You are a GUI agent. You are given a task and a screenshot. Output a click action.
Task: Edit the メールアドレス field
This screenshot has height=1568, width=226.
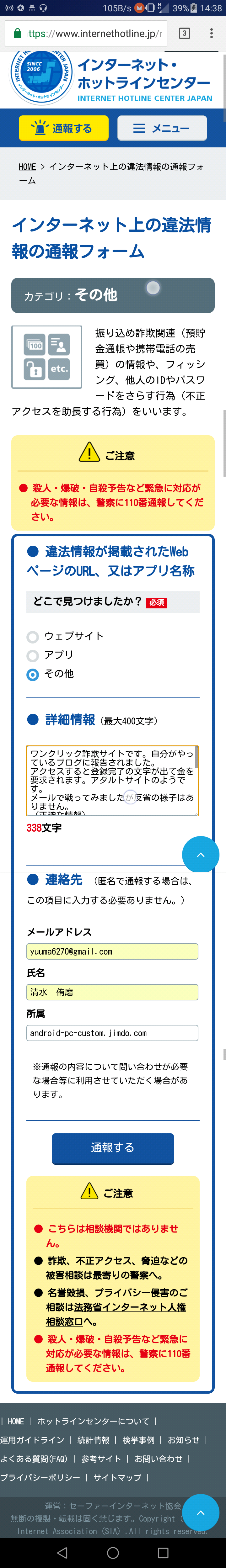pyautogui.click(x=112, y=951)
